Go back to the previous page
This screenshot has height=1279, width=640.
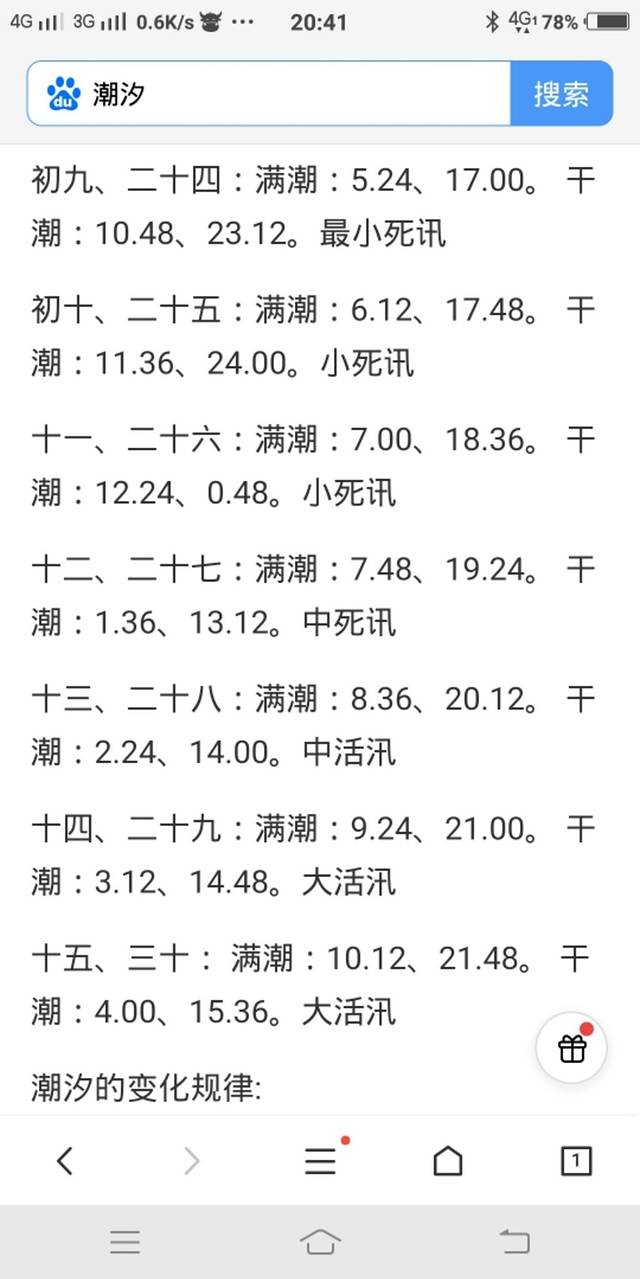pyautogui.click(x=65, y=1161)
